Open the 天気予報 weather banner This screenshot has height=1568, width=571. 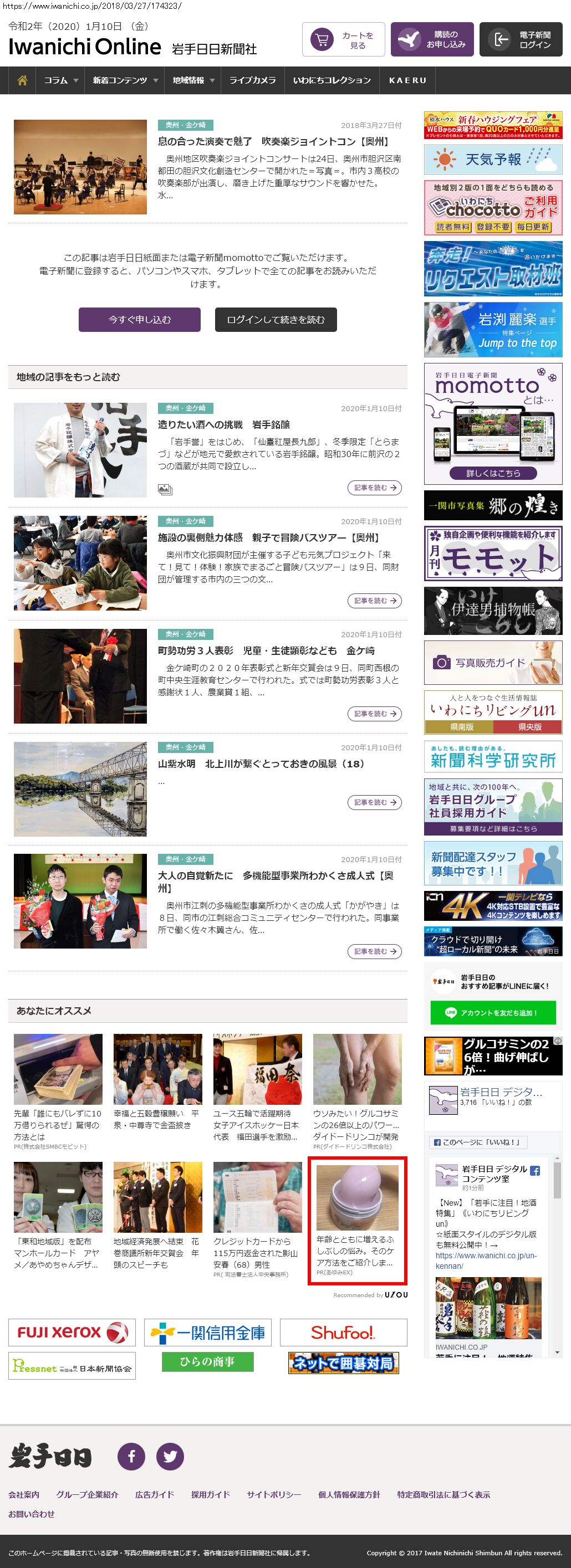pos(493,160)
